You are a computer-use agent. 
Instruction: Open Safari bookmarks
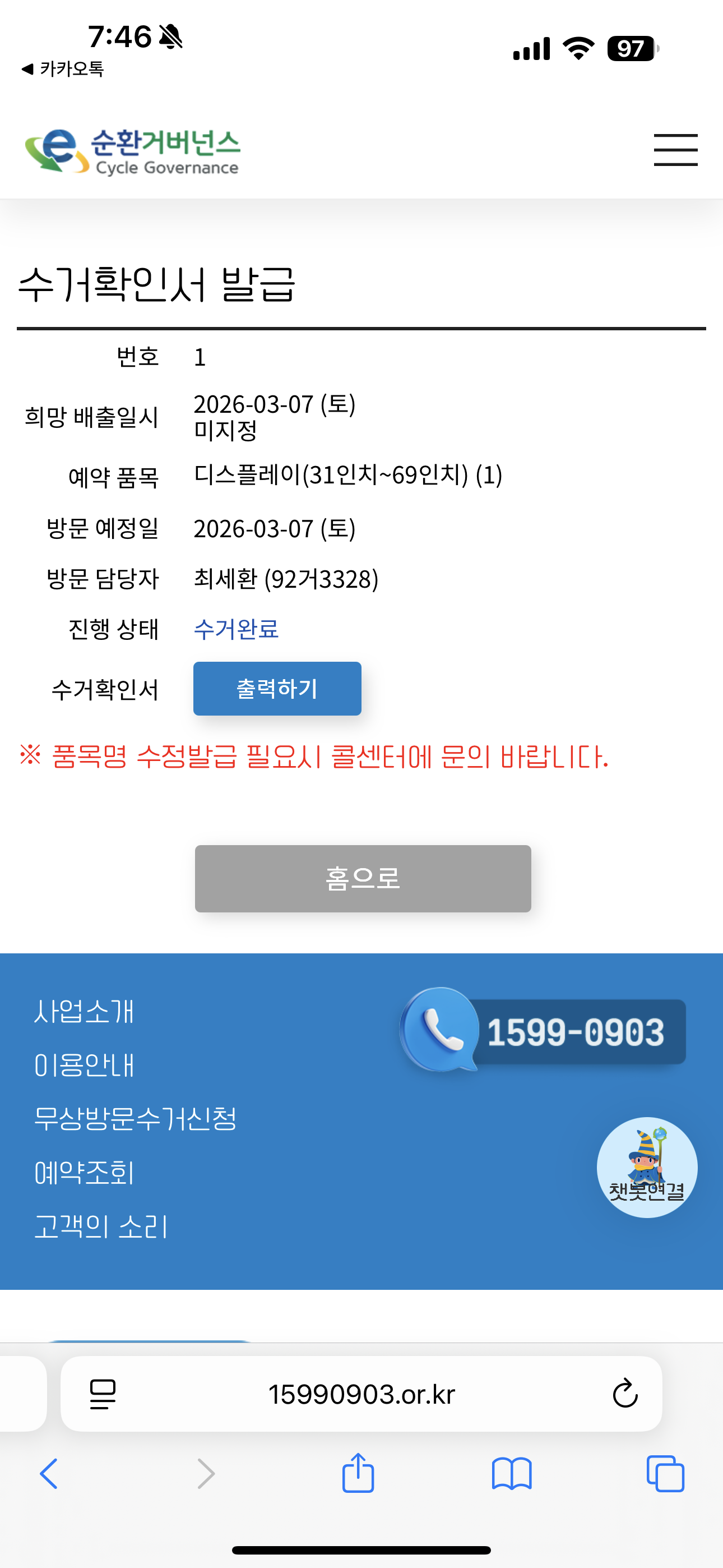512,1474
